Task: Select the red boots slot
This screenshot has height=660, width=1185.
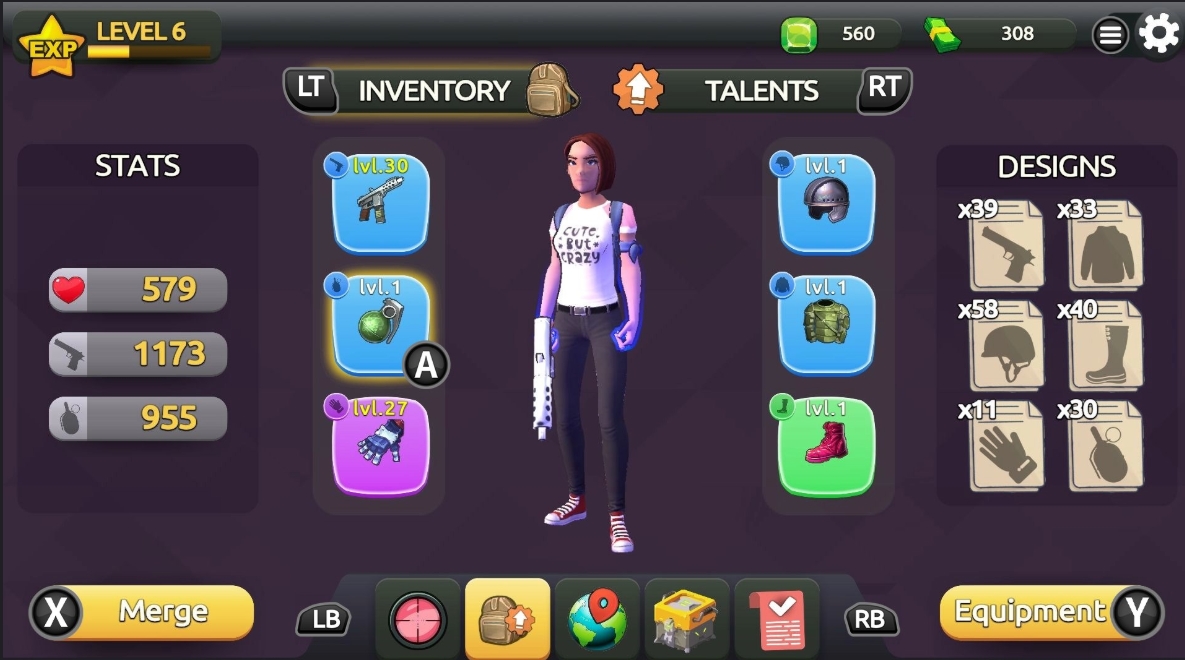Action: 826,446
